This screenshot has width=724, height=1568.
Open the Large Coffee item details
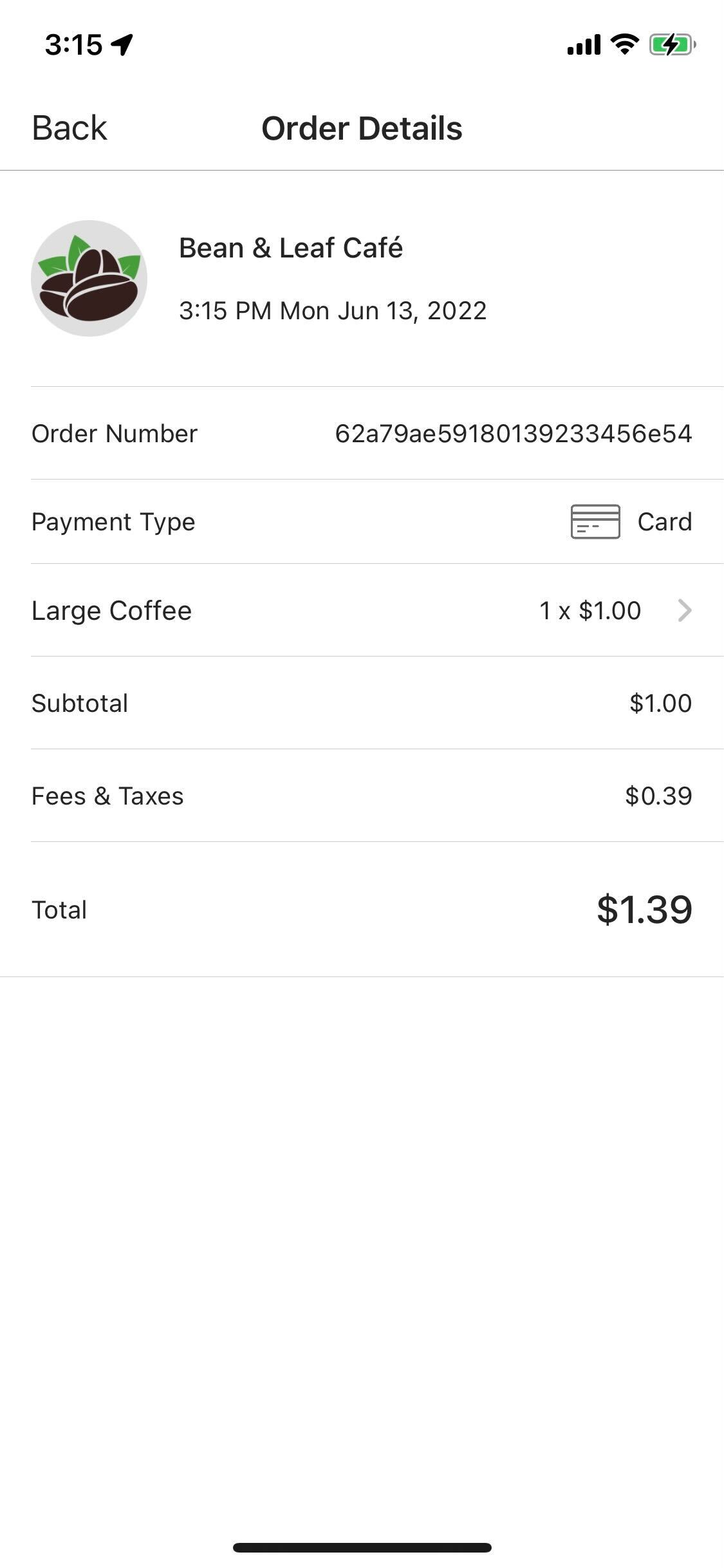(362, 610)
